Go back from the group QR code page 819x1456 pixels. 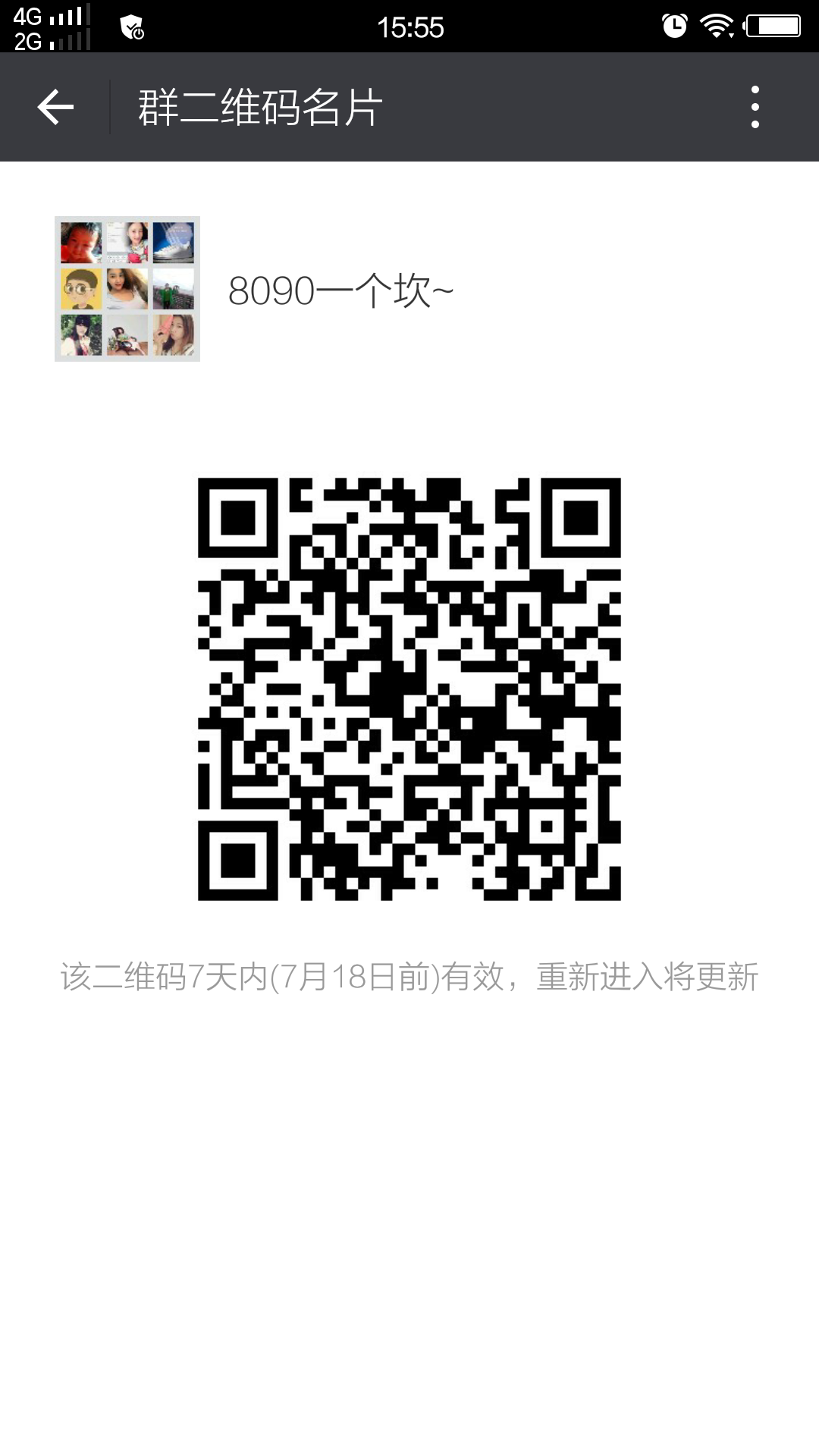55,107
